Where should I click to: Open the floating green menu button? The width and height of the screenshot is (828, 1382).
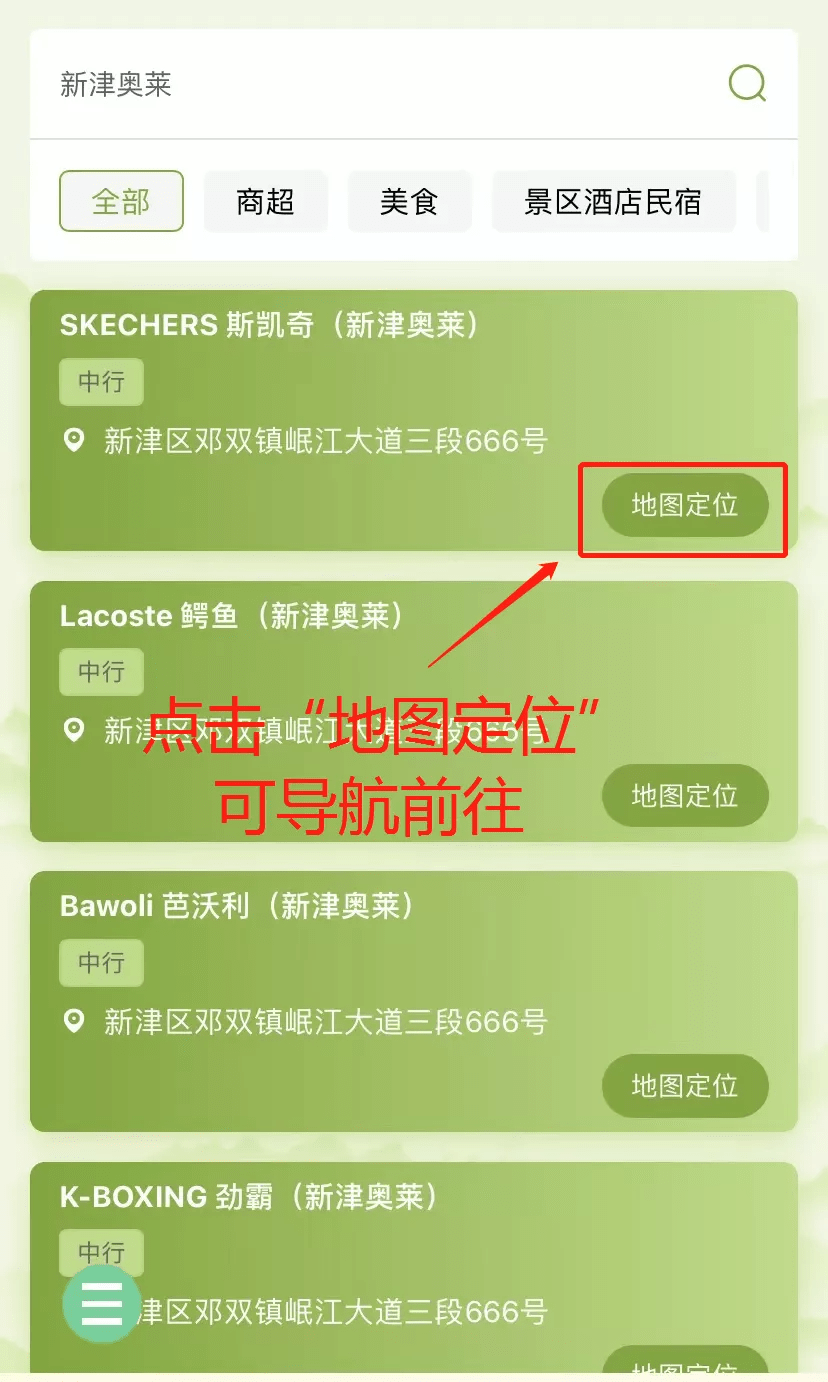click(x=101, y=1304)
